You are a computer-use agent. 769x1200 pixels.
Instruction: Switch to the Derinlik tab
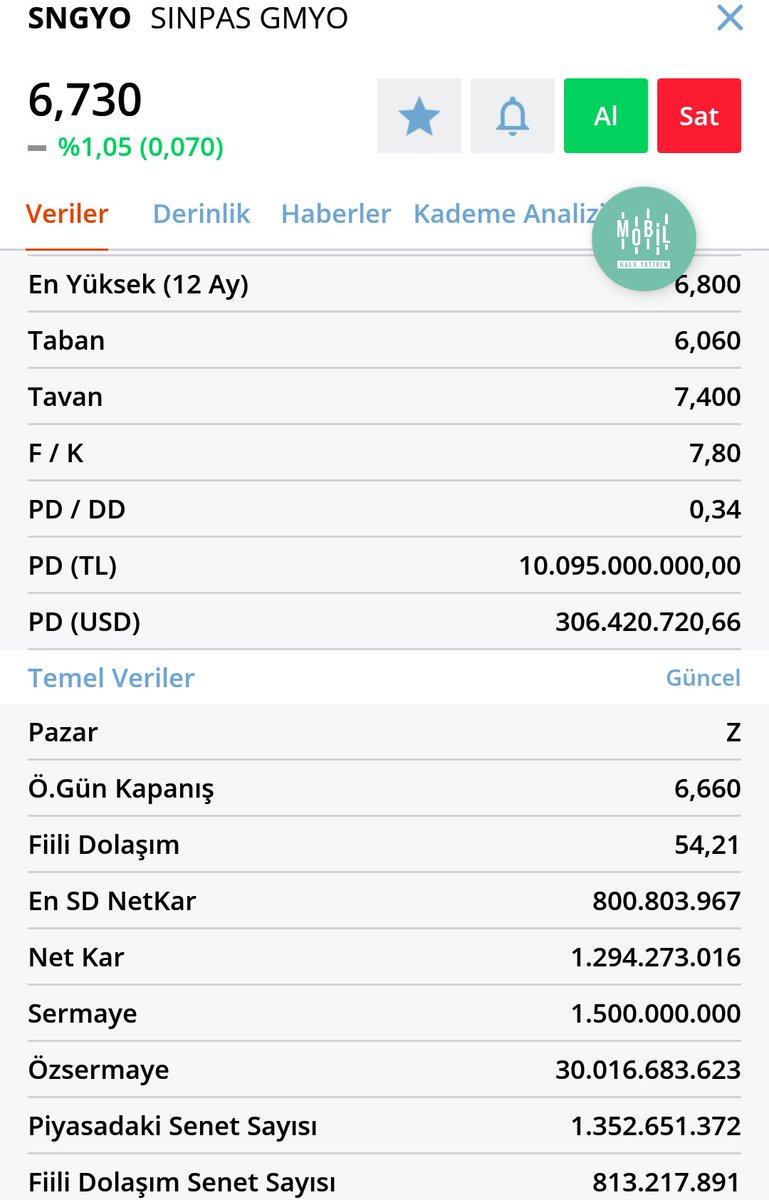tap(201, 213)
